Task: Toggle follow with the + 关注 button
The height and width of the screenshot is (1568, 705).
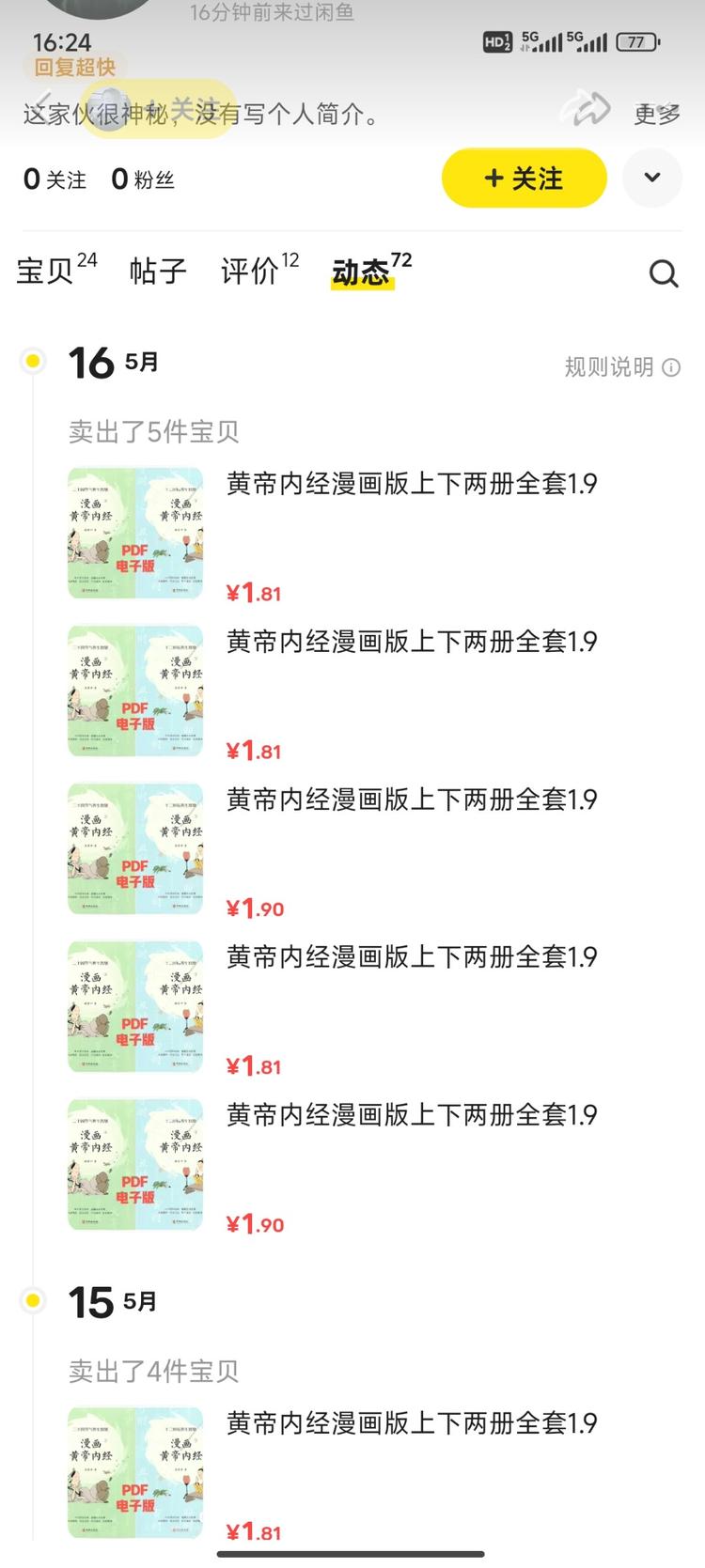Action: point(525,177)
